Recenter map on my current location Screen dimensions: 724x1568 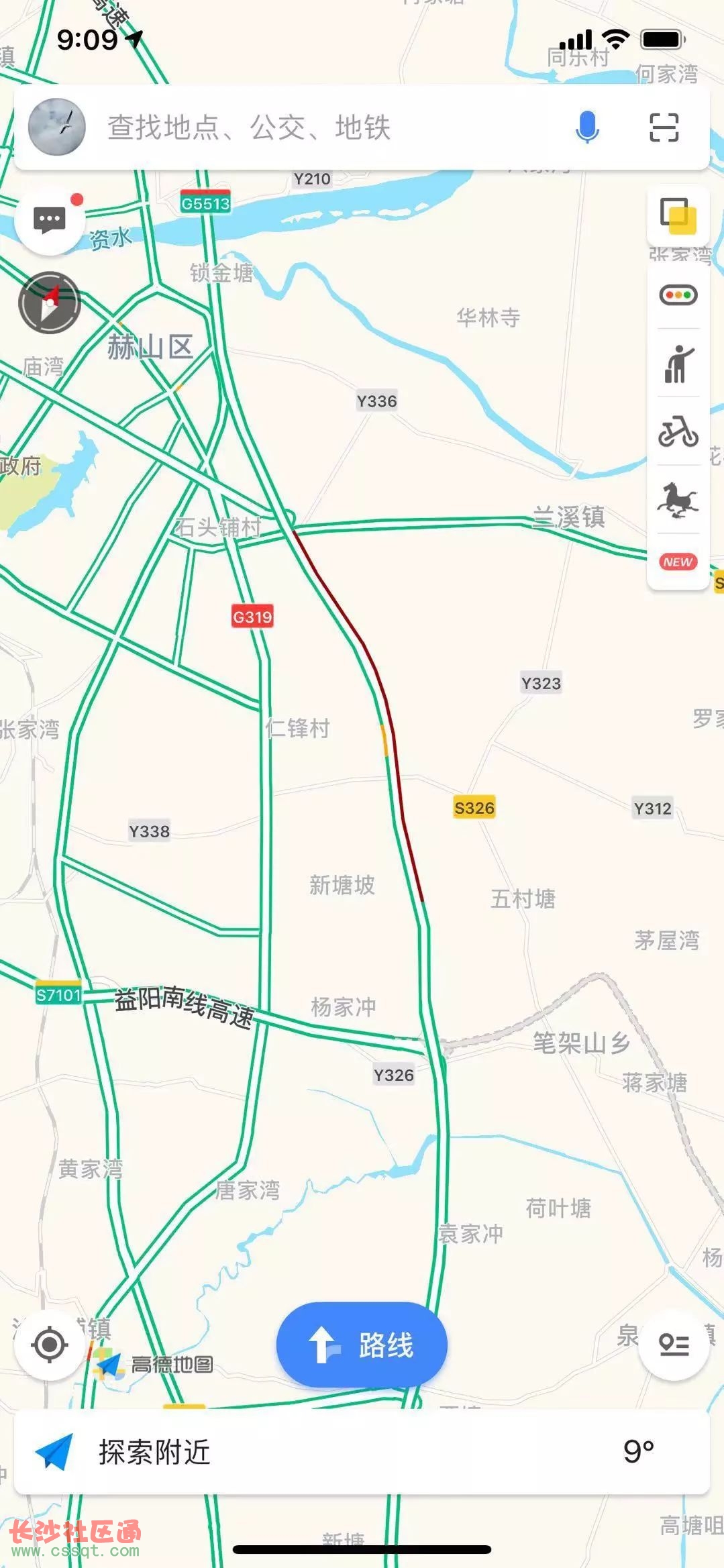tap(50, 1345)
